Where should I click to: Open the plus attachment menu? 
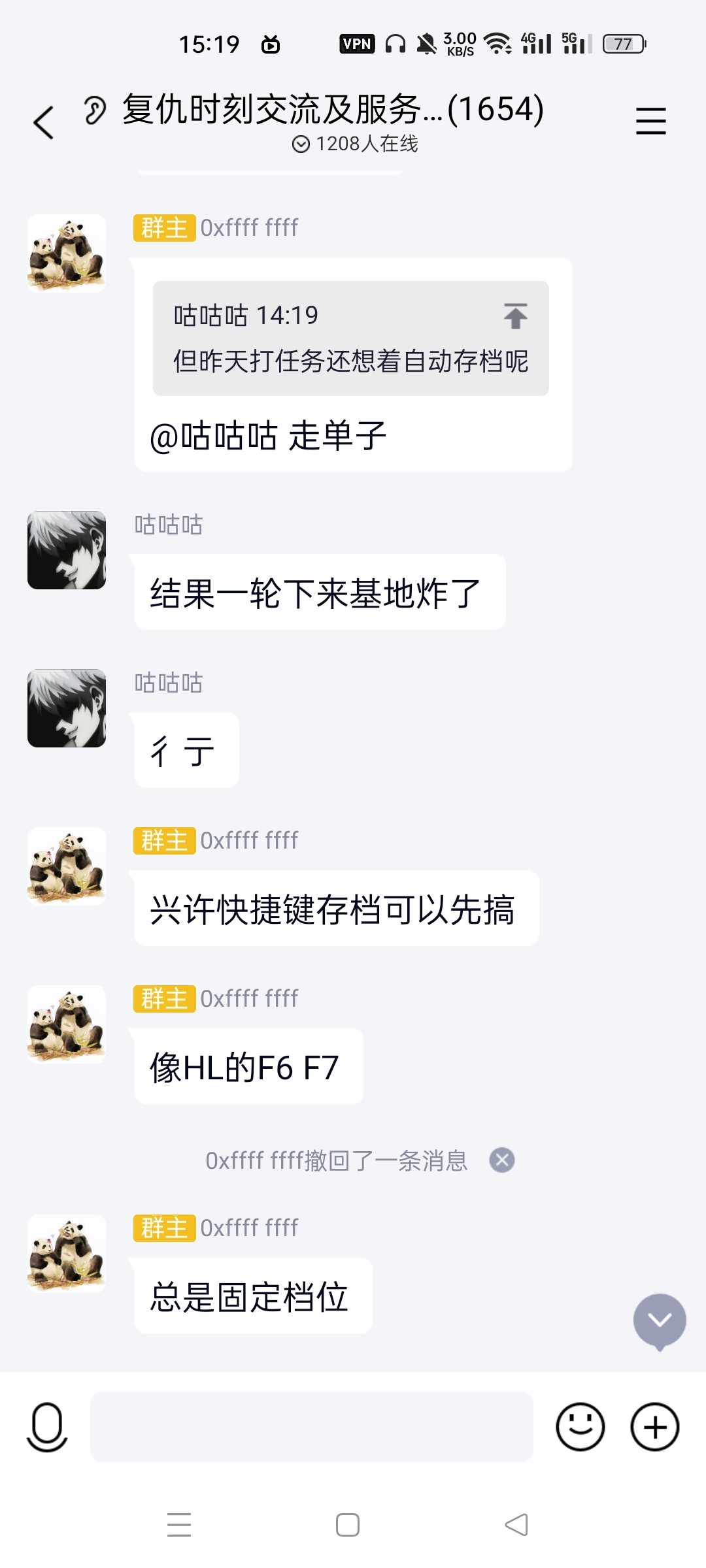654,1428
